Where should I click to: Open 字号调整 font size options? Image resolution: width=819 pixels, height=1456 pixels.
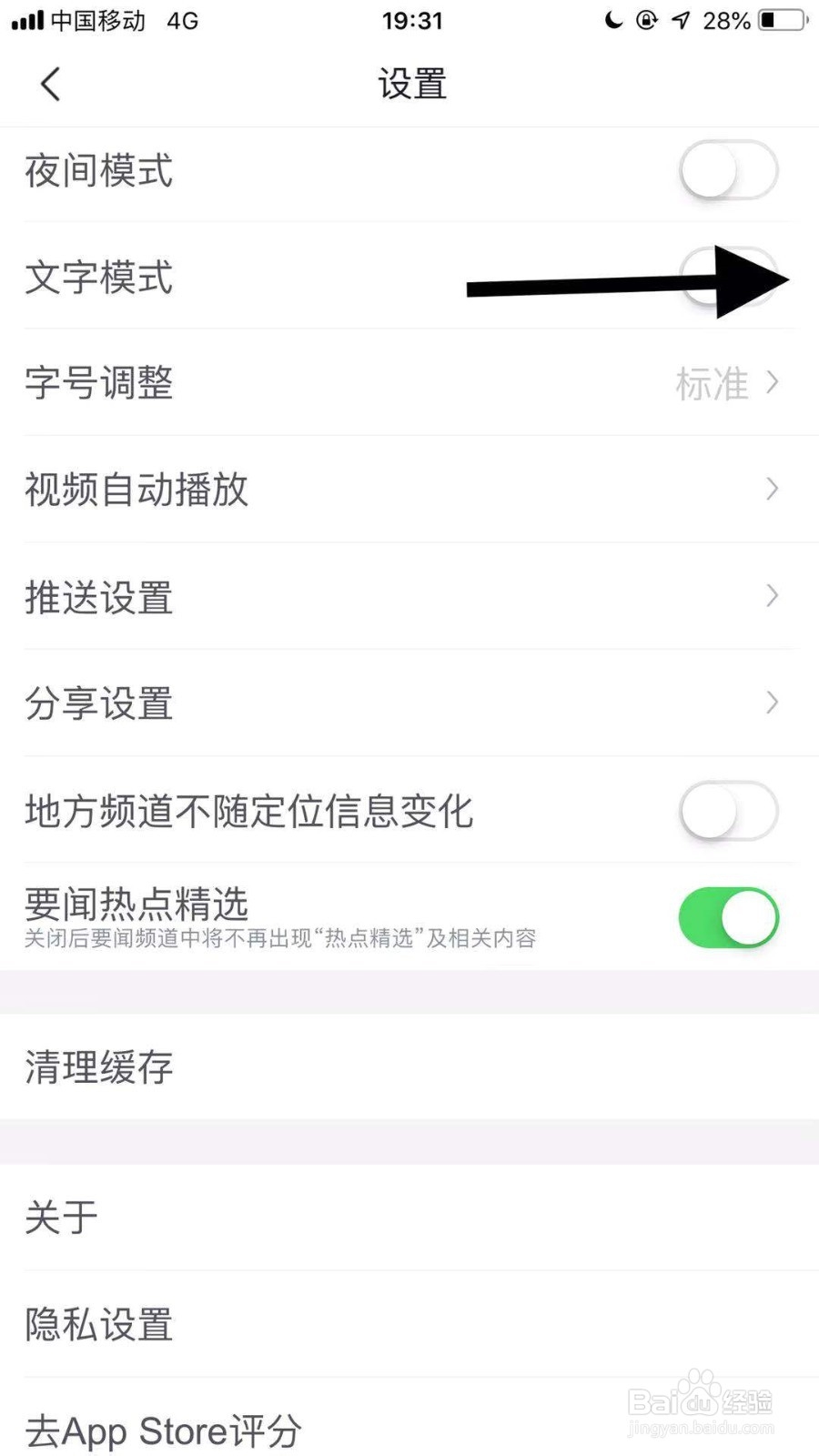(409, 383)
